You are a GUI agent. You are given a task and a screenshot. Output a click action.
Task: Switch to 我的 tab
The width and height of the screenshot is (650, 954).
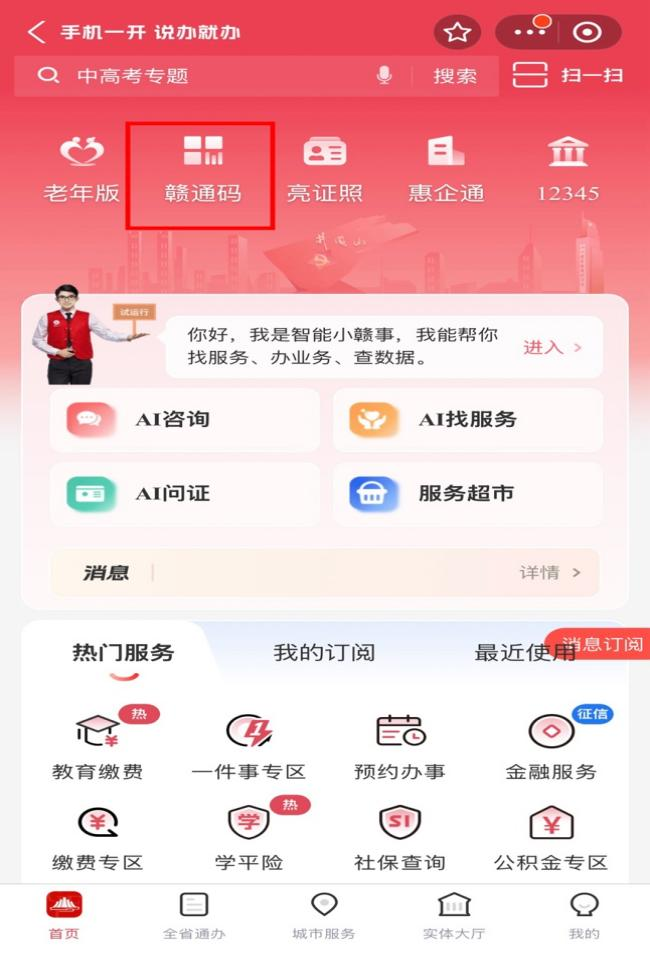584,916
